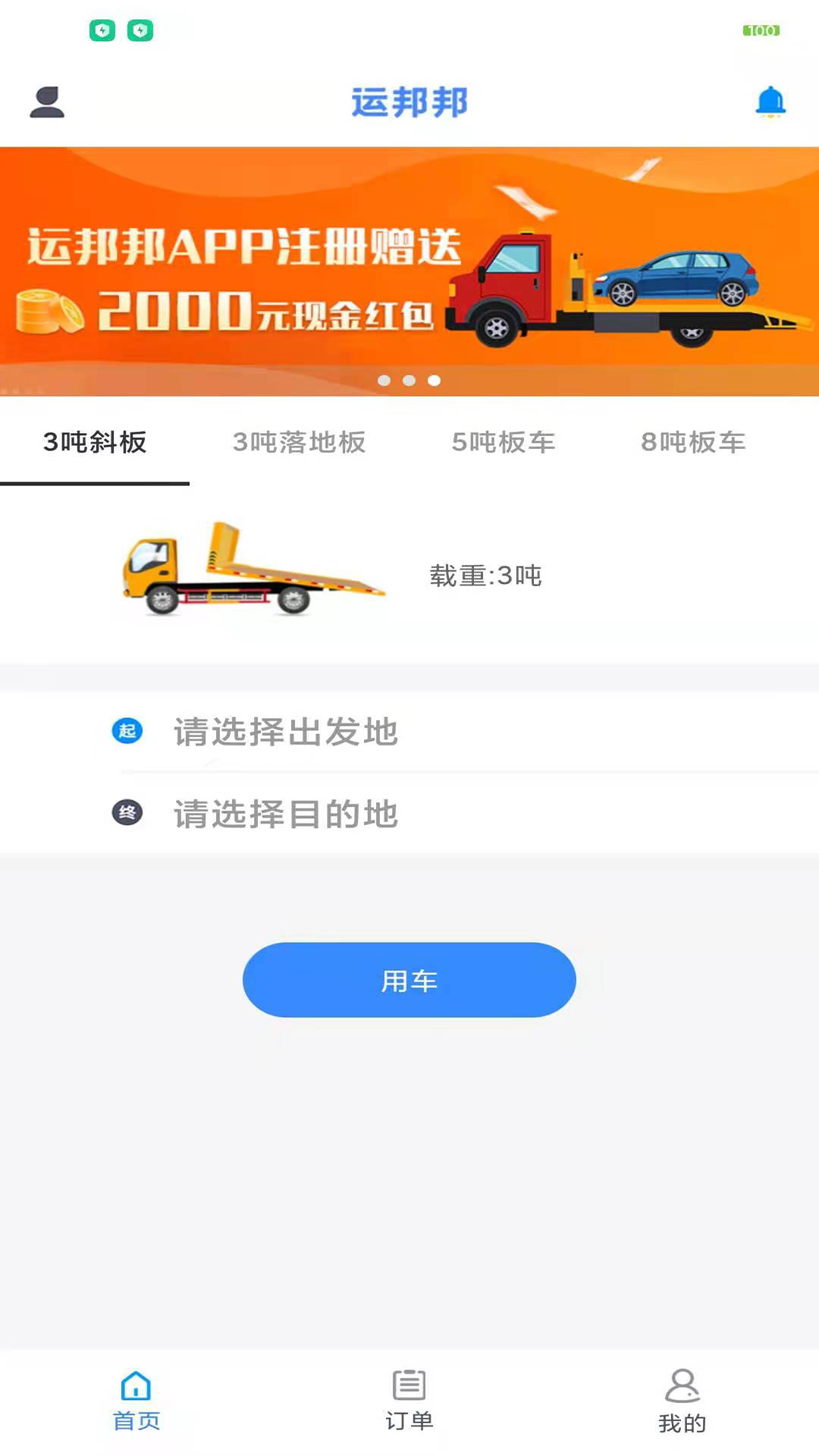819x1456 pixels.
Task: Switch to the 5吨板车 tab
Action: tap(504, 442)
